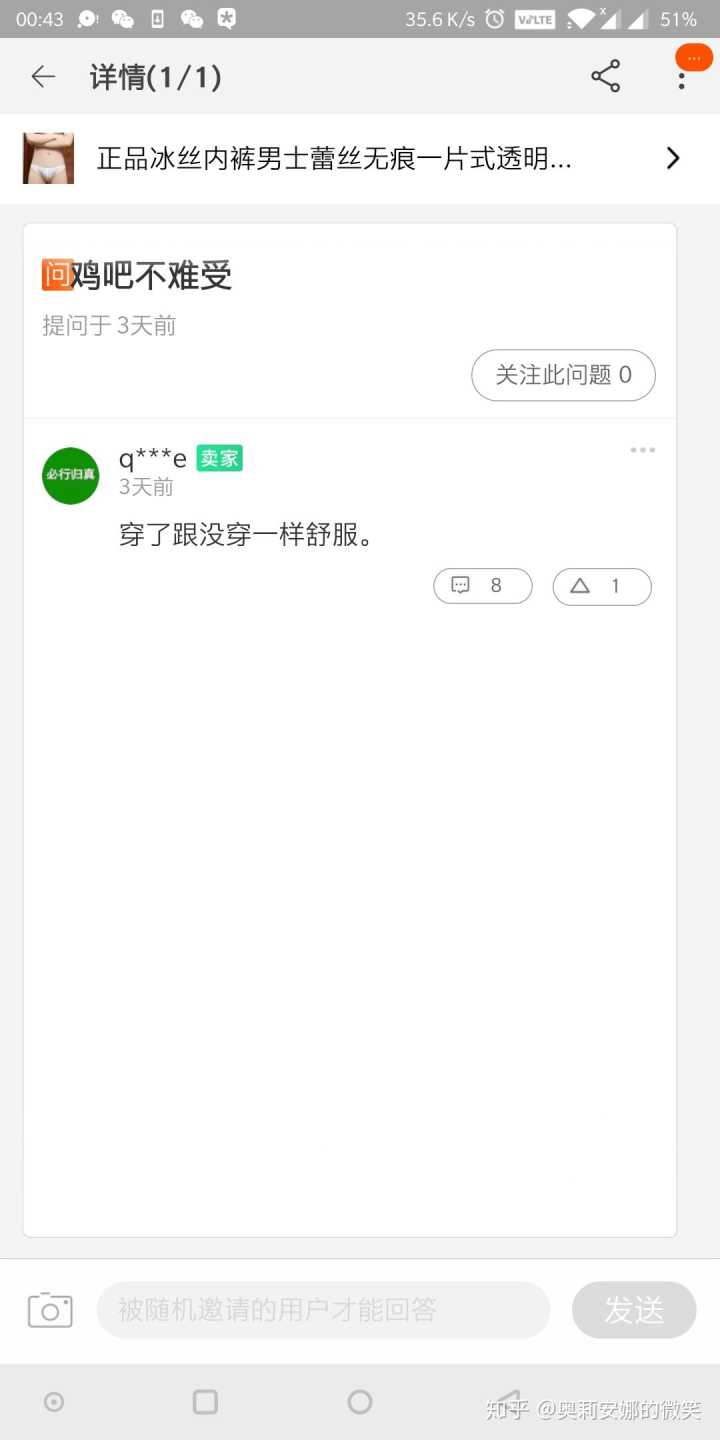The width and height of the screenshot is (720, 1440).
Task: Tap the camera icon beside the reply box
Action: click(x=50, y=1310)
